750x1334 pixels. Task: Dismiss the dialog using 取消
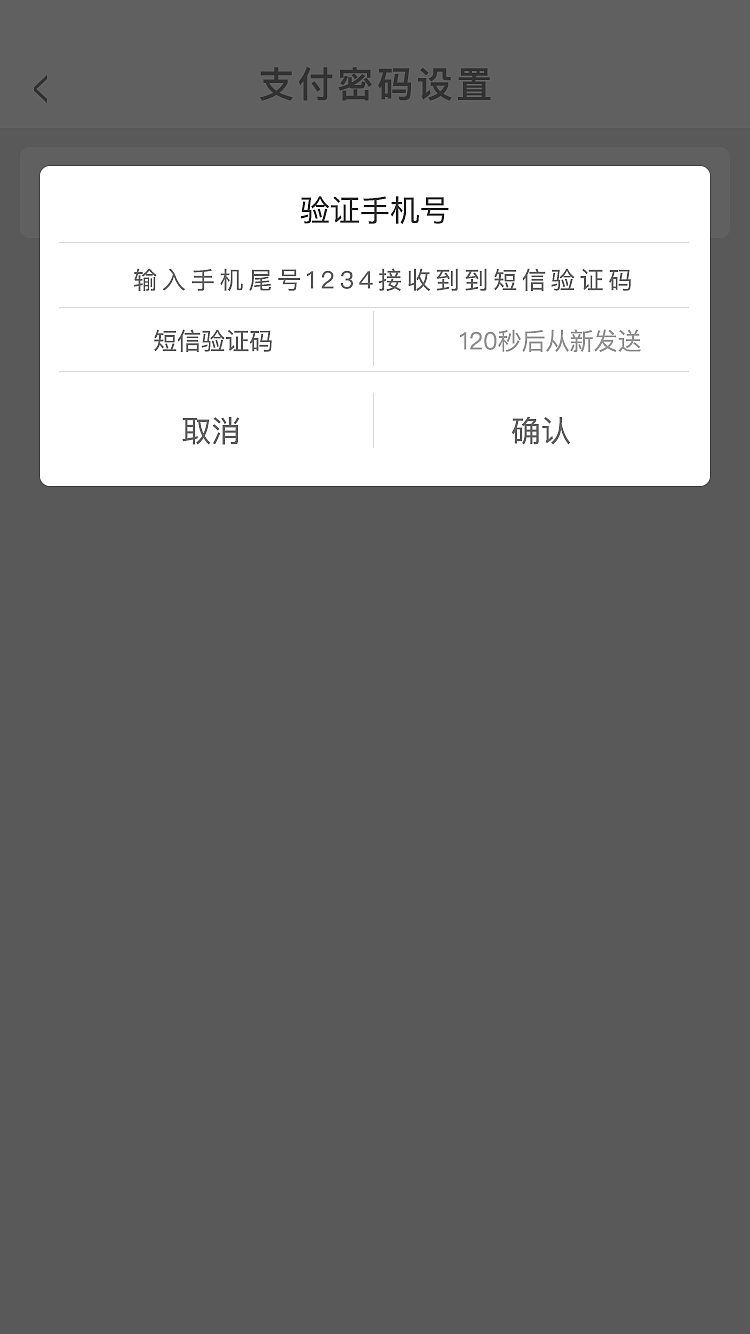coord(210,430)
